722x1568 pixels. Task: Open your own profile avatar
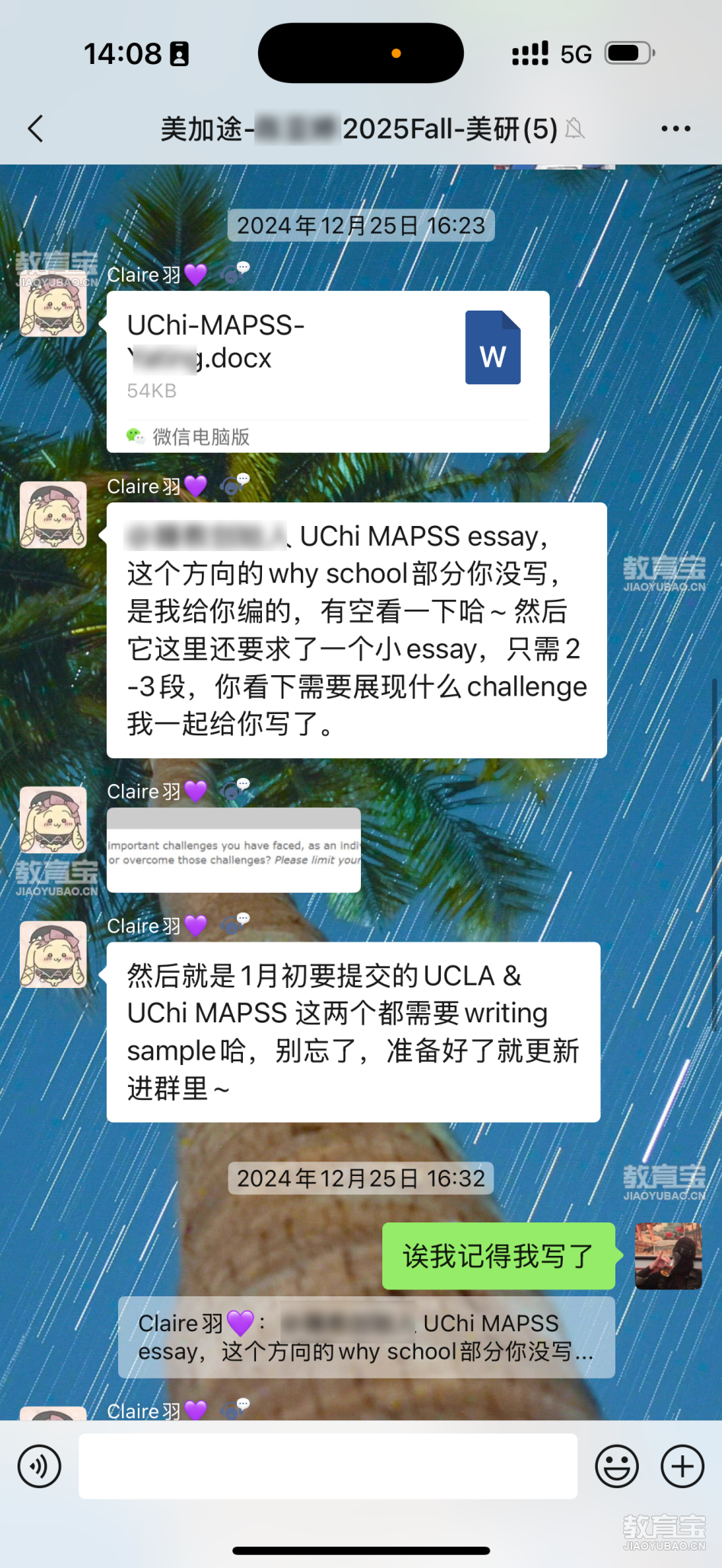click(669, 1256)
